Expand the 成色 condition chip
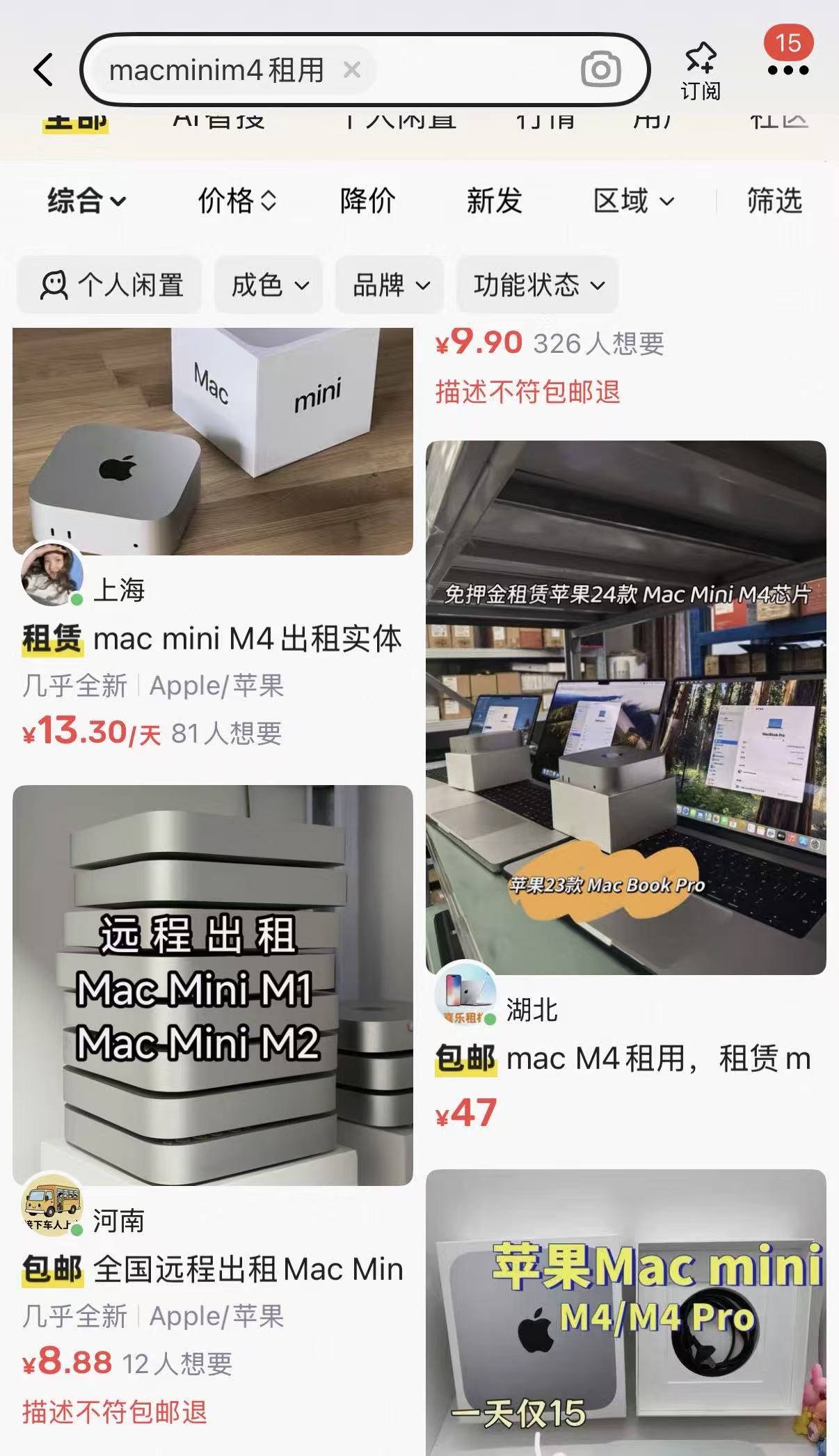 (269, 285)
